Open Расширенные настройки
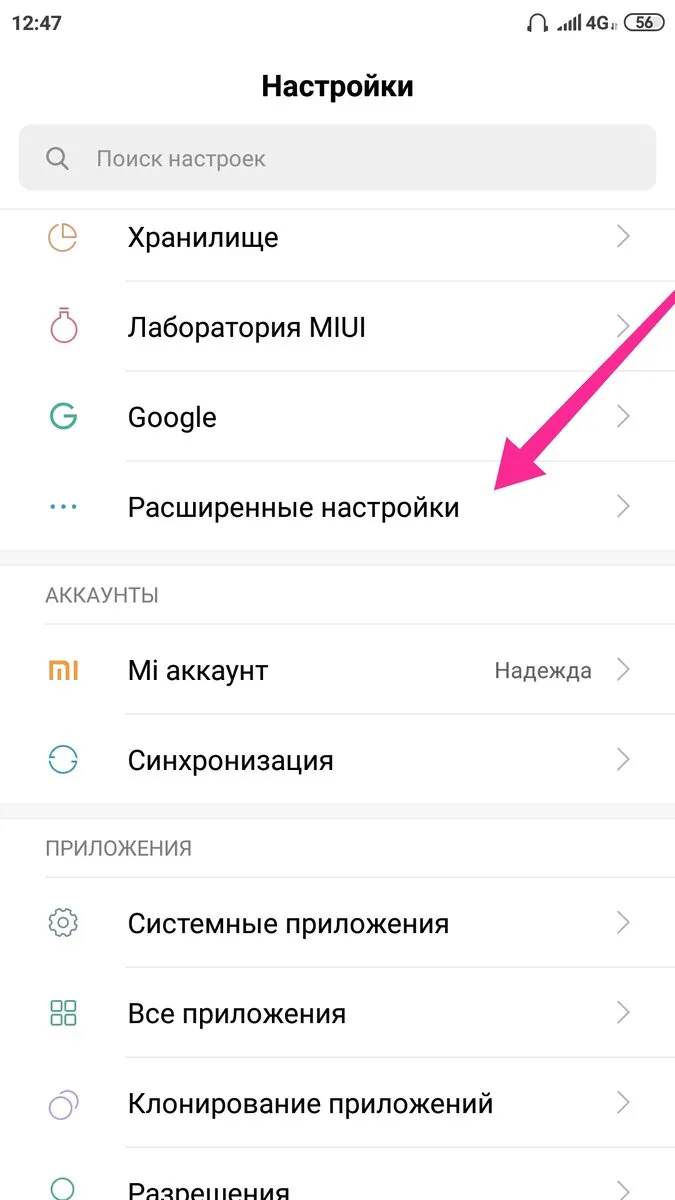Image resolution: width=675 pixels, height=1200 pixels. coord(337,507)
